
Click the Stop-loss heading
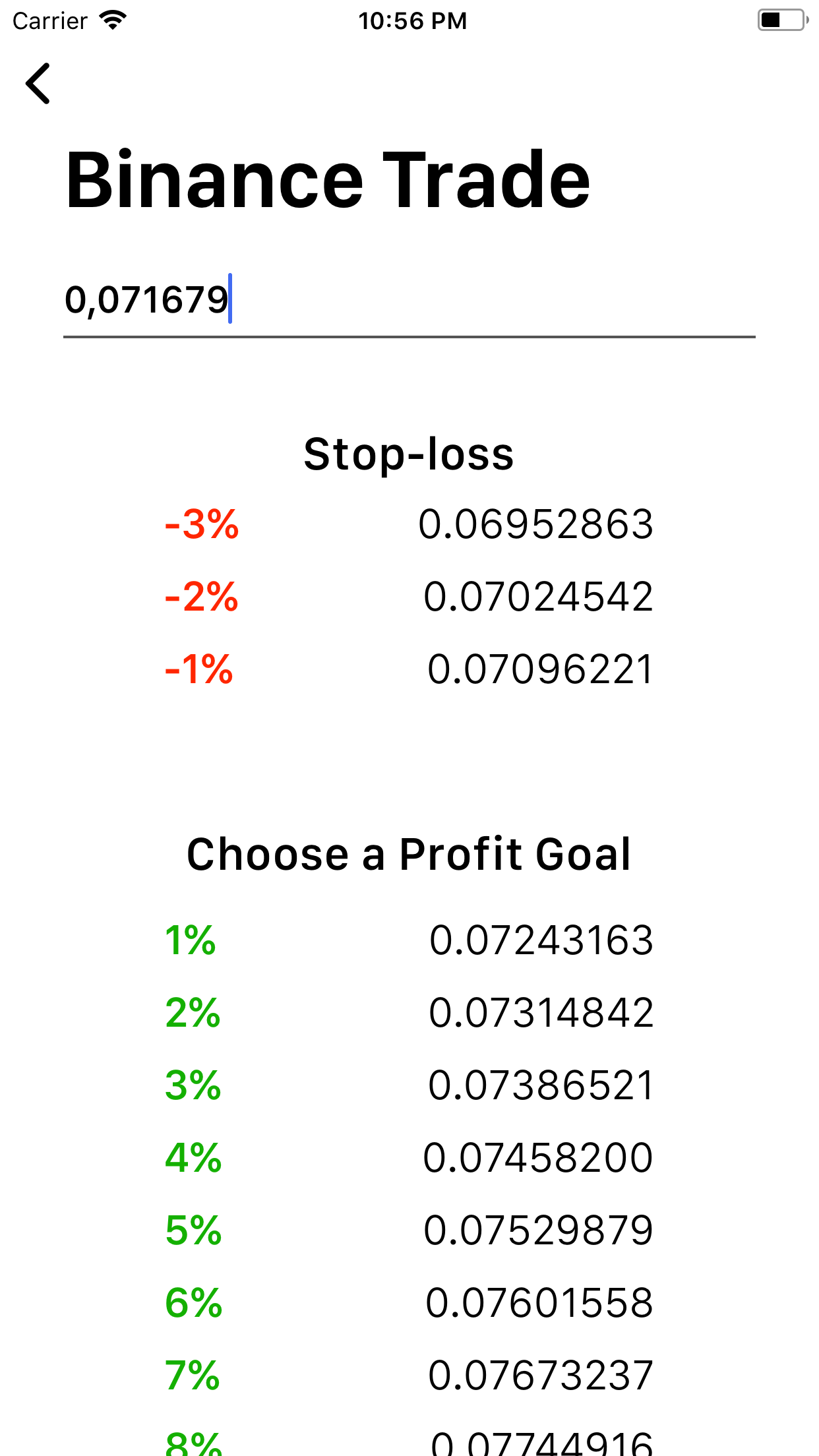tap(409, 454)
